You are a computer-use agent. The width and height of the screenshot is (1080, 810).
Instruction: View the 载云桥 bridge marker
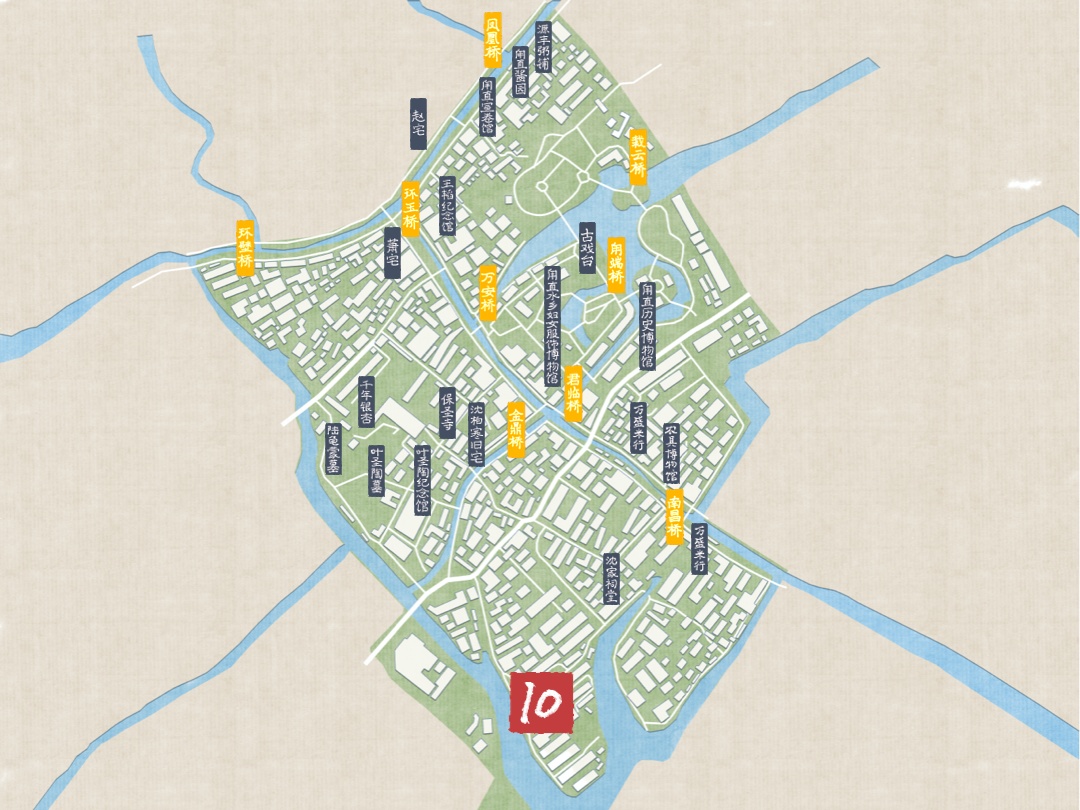[637, 158]
